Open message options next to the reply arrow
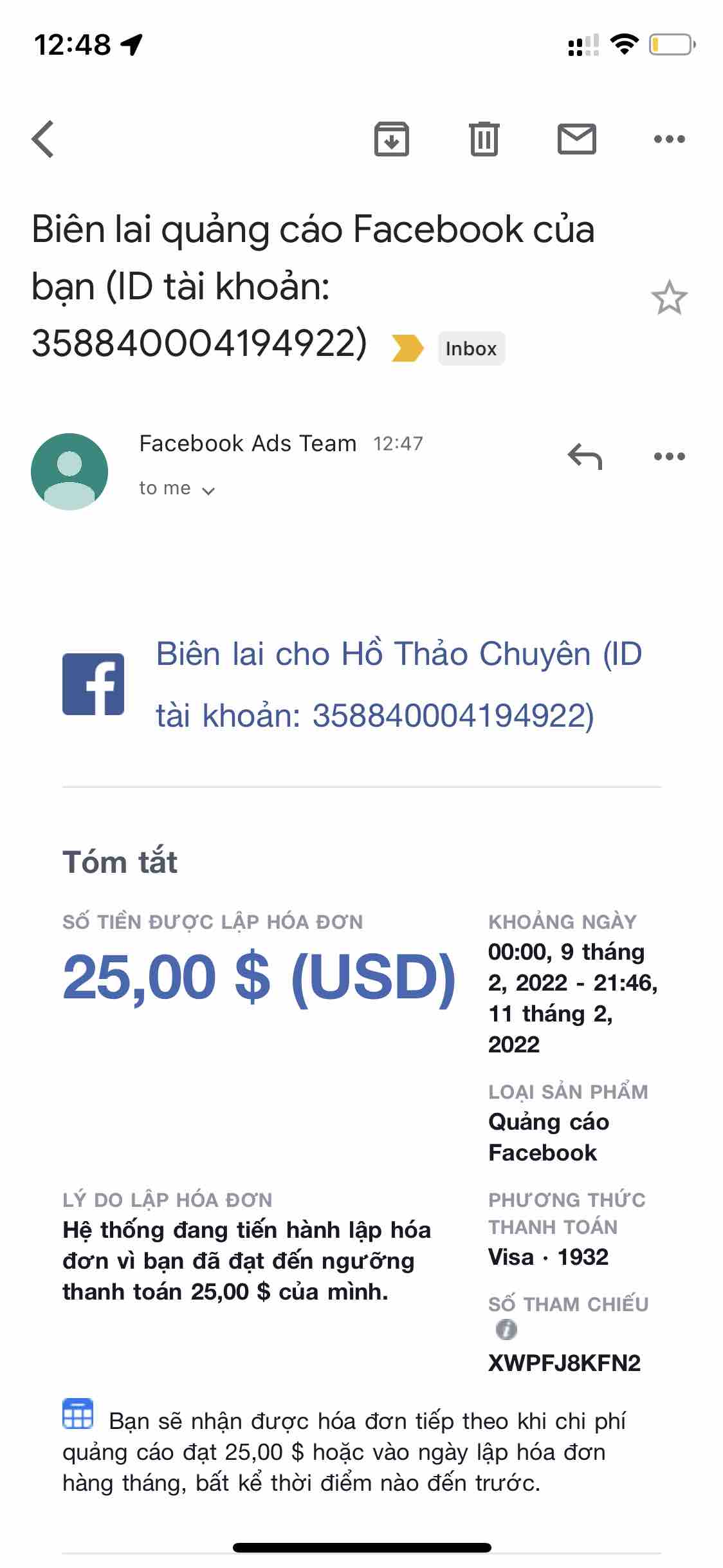Viewport: 723px width, 1568px height. pyautogui.click(x=669, y=457)
